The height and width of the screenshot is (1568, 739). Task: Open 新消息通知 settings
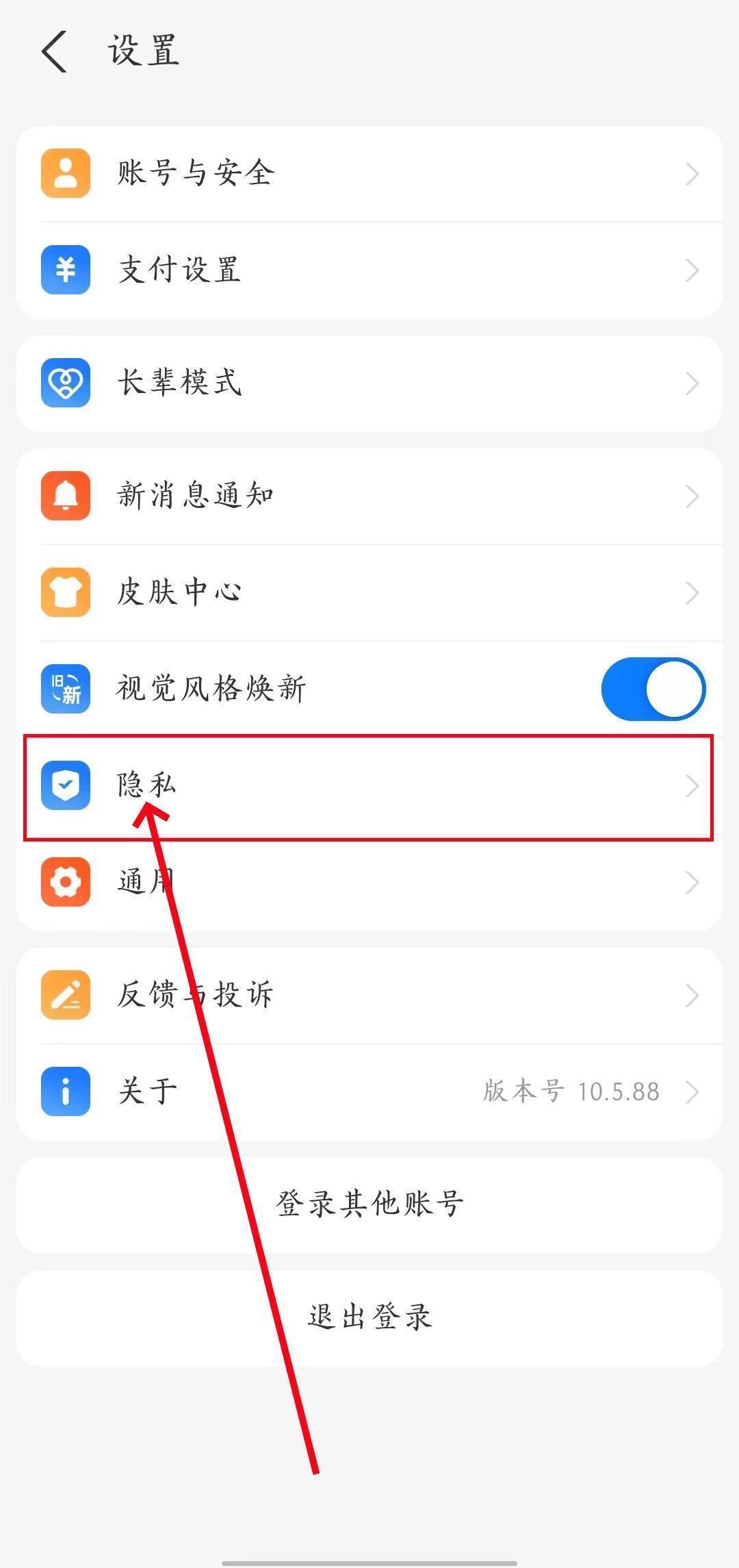click(x=369, y=496)
